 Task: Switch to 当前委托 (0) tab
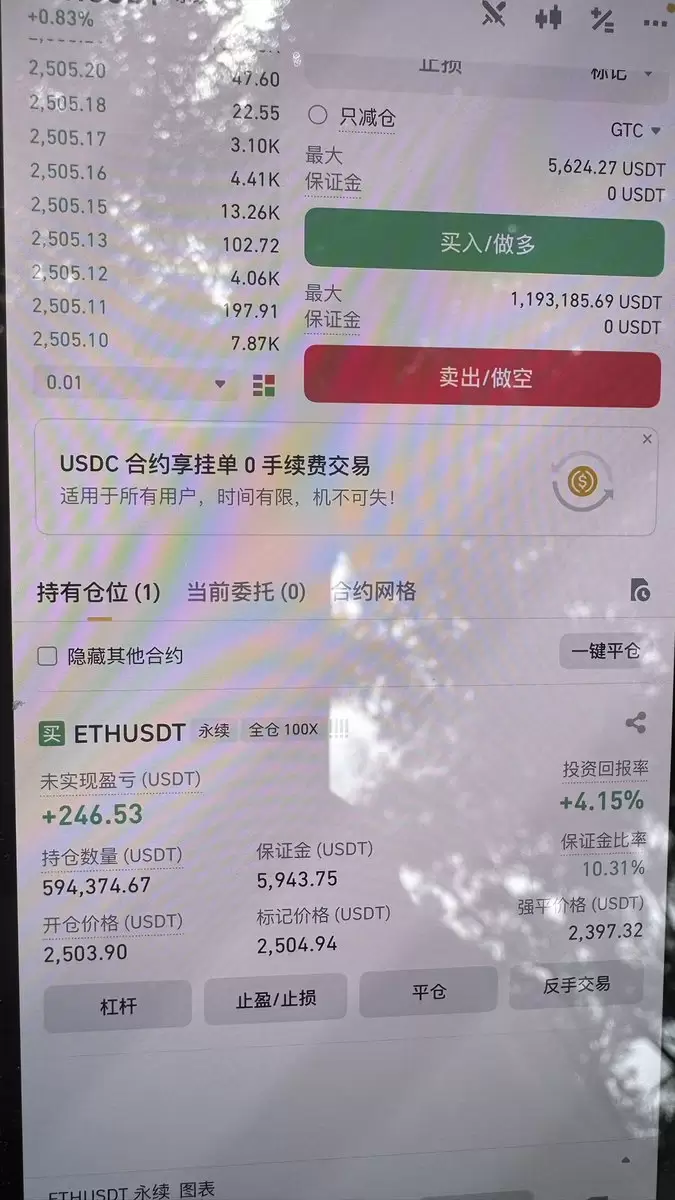[246, 592]
